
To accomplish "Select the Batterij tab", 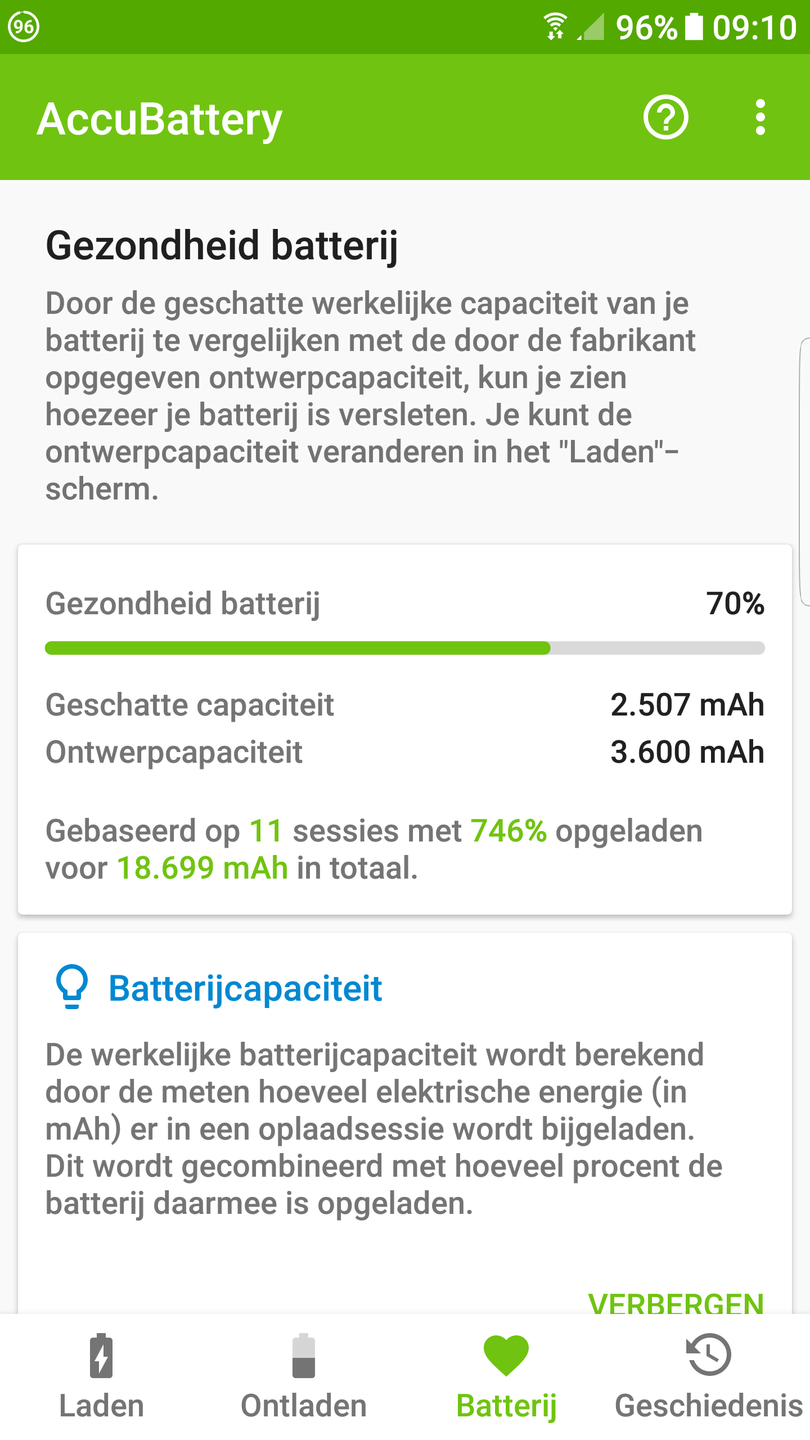I will tap(506, 1376).
